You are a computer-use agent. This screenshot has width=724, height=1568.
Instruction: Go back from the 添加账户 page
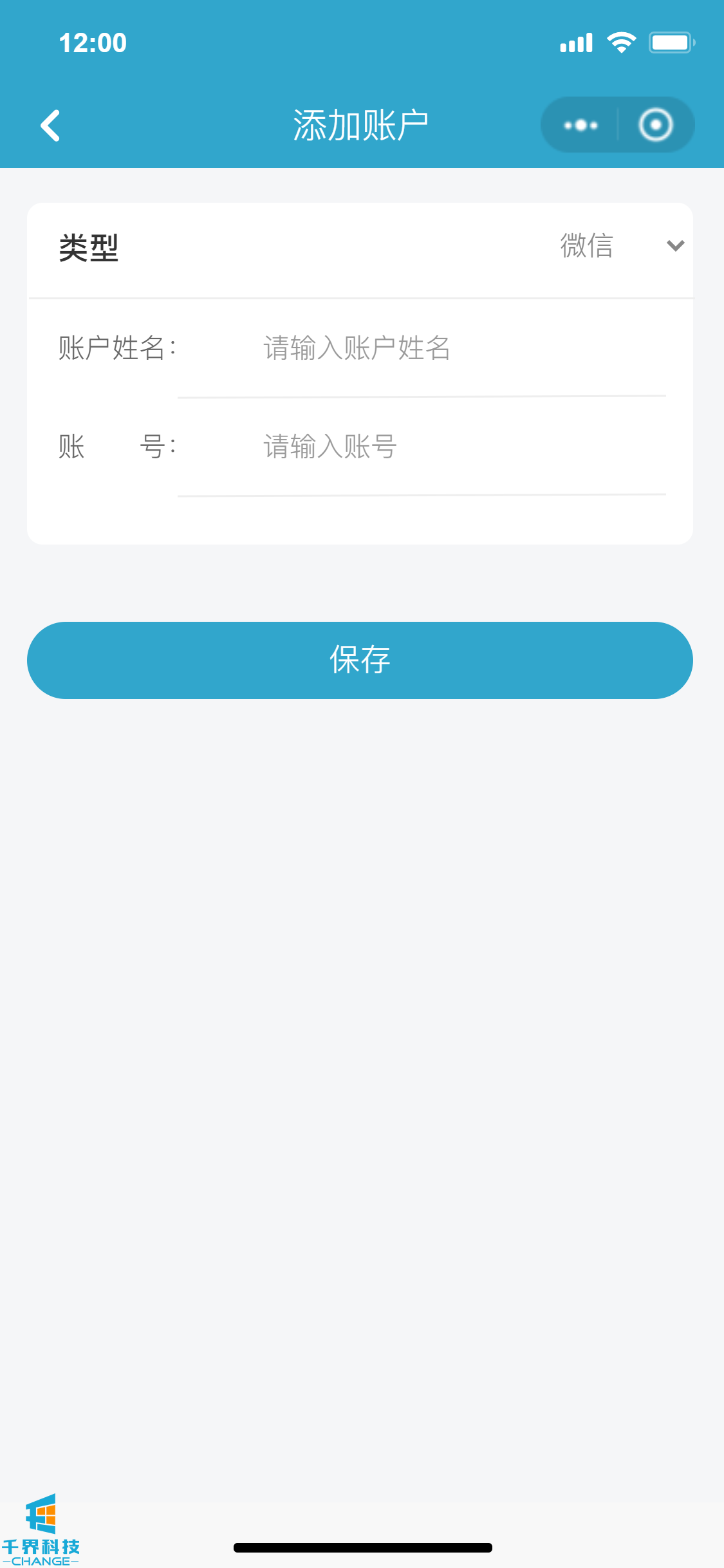pos(50,125)
